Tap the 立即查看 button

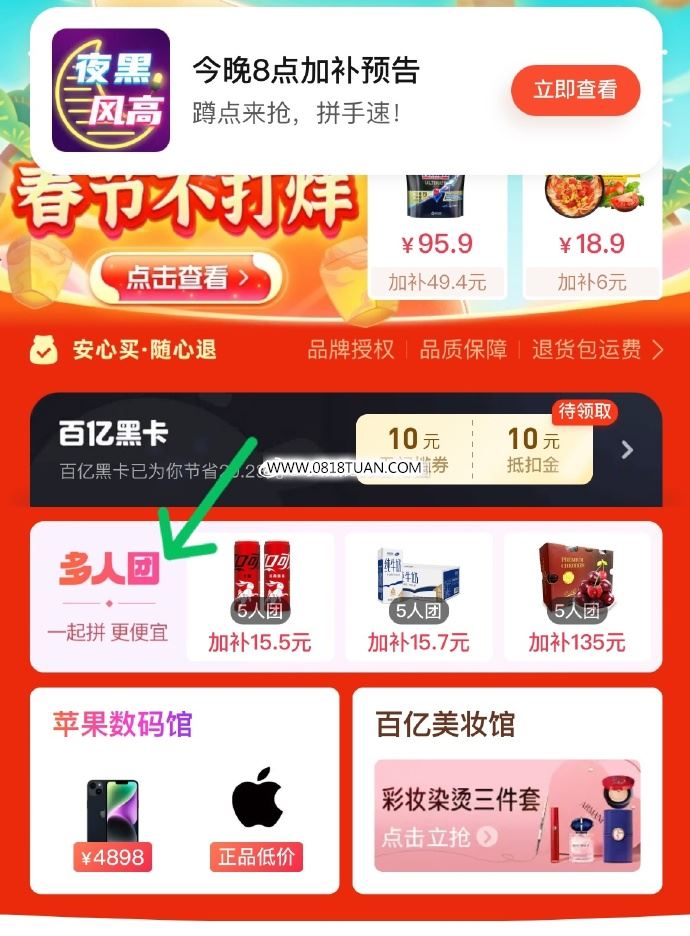575,90
